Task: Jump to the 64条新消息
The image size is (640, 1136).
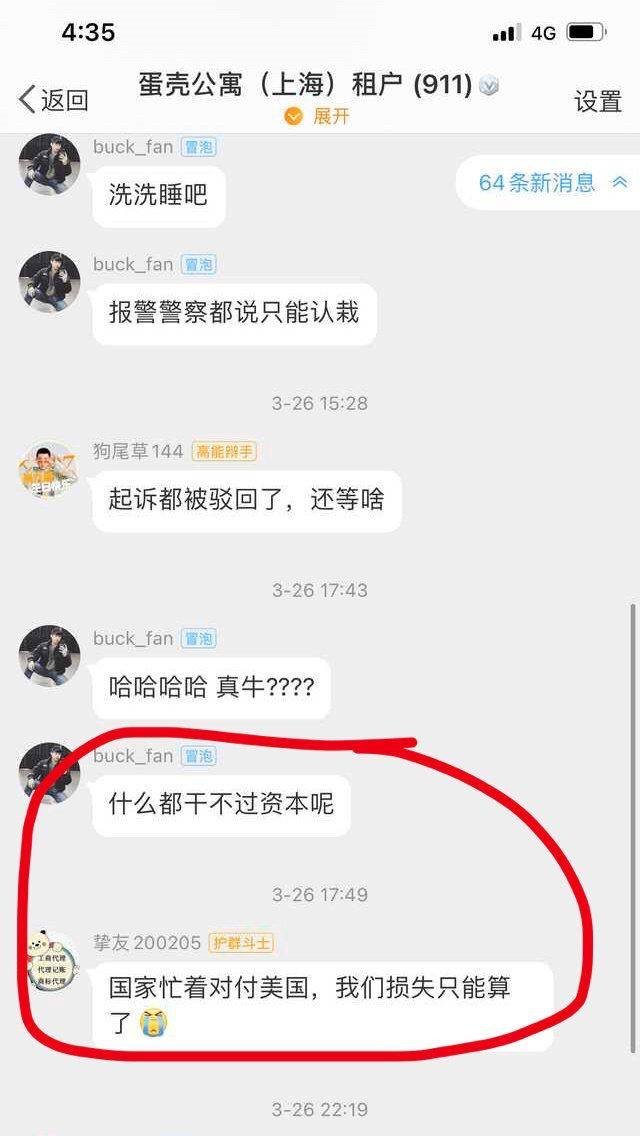Action: click(547, 182)
